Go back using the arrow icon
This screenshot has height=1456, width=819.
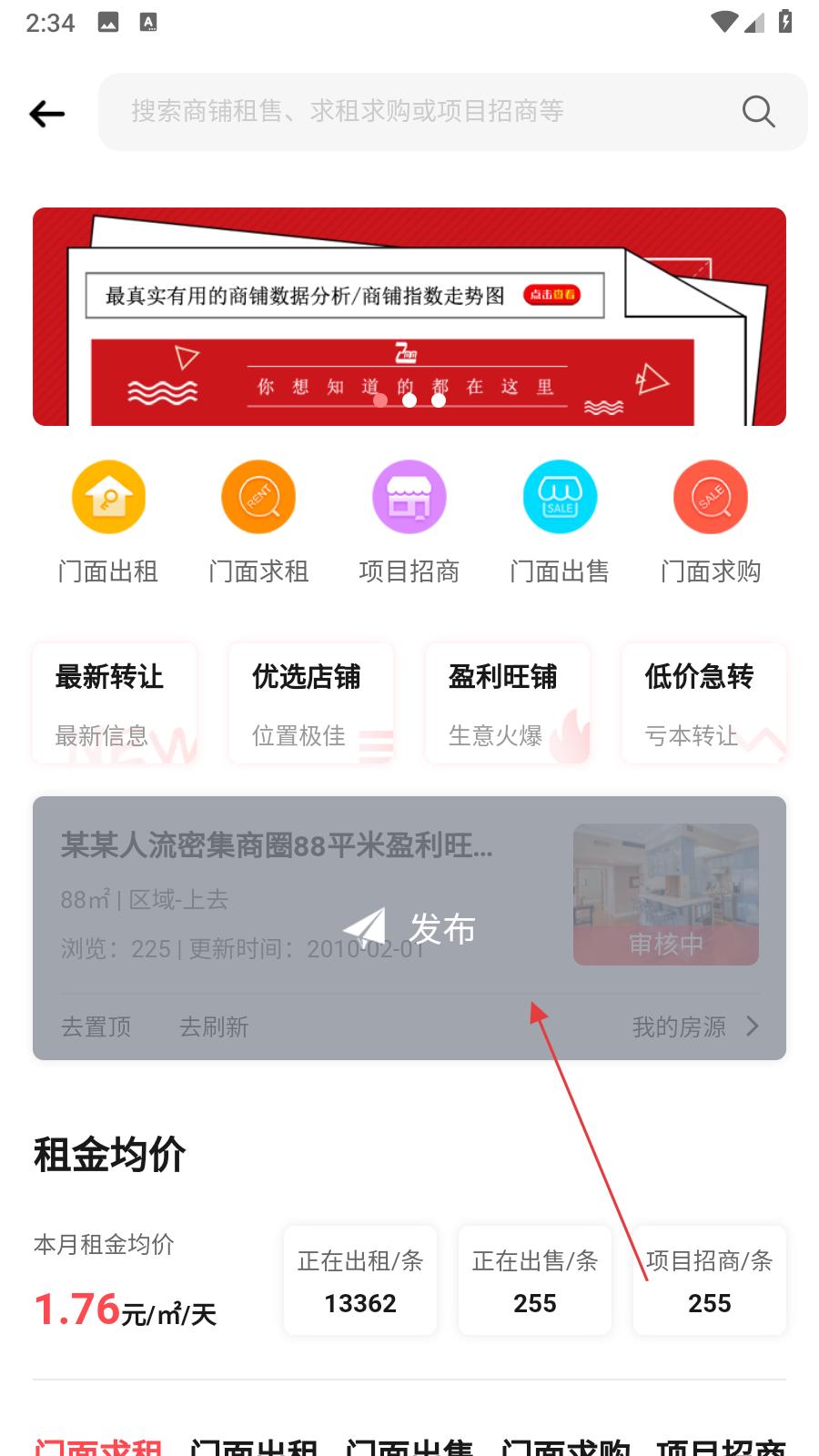[47, 113]
